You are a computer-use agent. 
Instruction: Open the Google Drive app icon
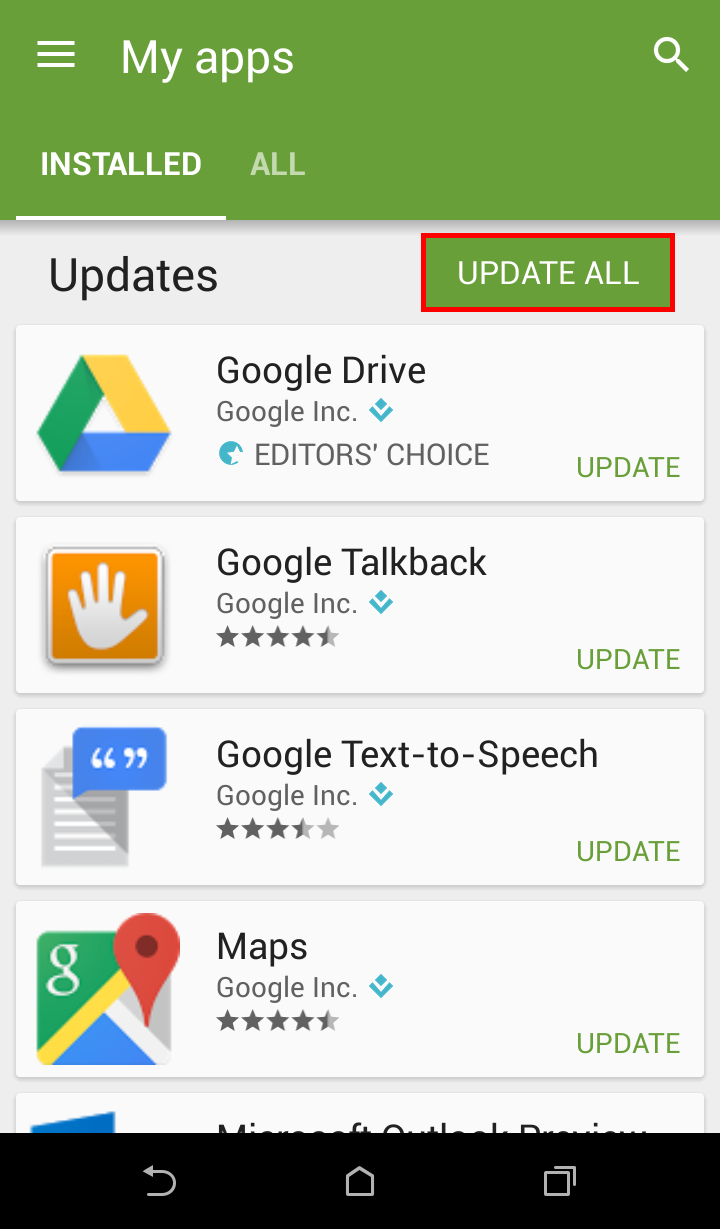(106, 412)
